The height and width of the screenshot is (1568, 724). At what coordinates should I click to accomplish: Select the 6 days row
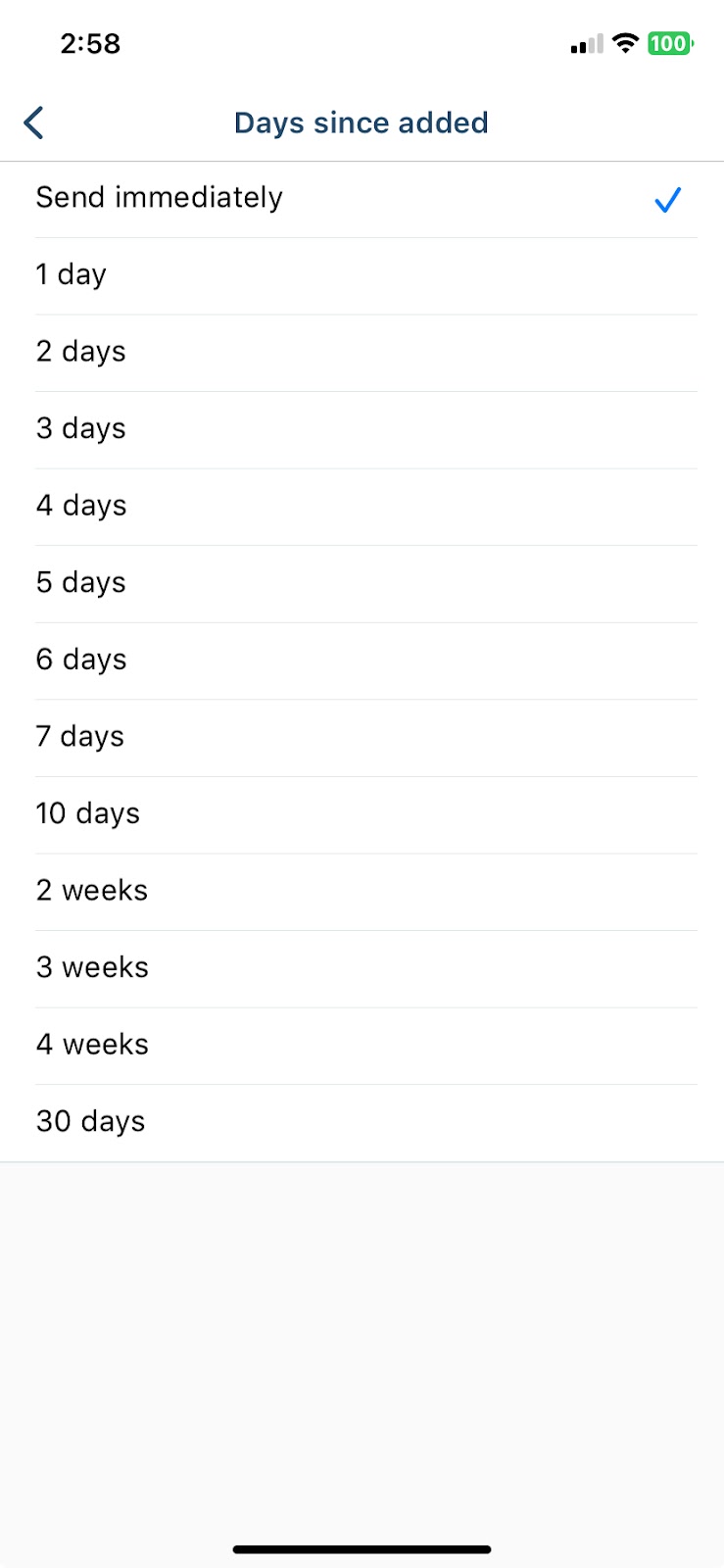pyautogui.click(x=362, y=661)
